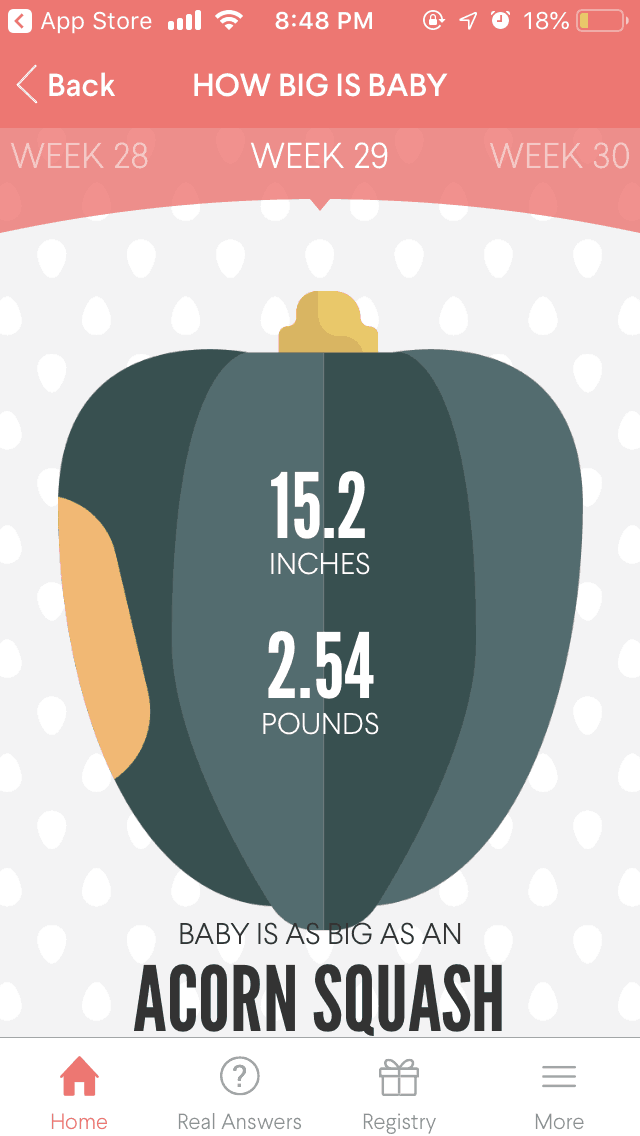This screenshot has width=640, height=1136.
Task: Go to the Registry tab
Action: pos(399,1092)
